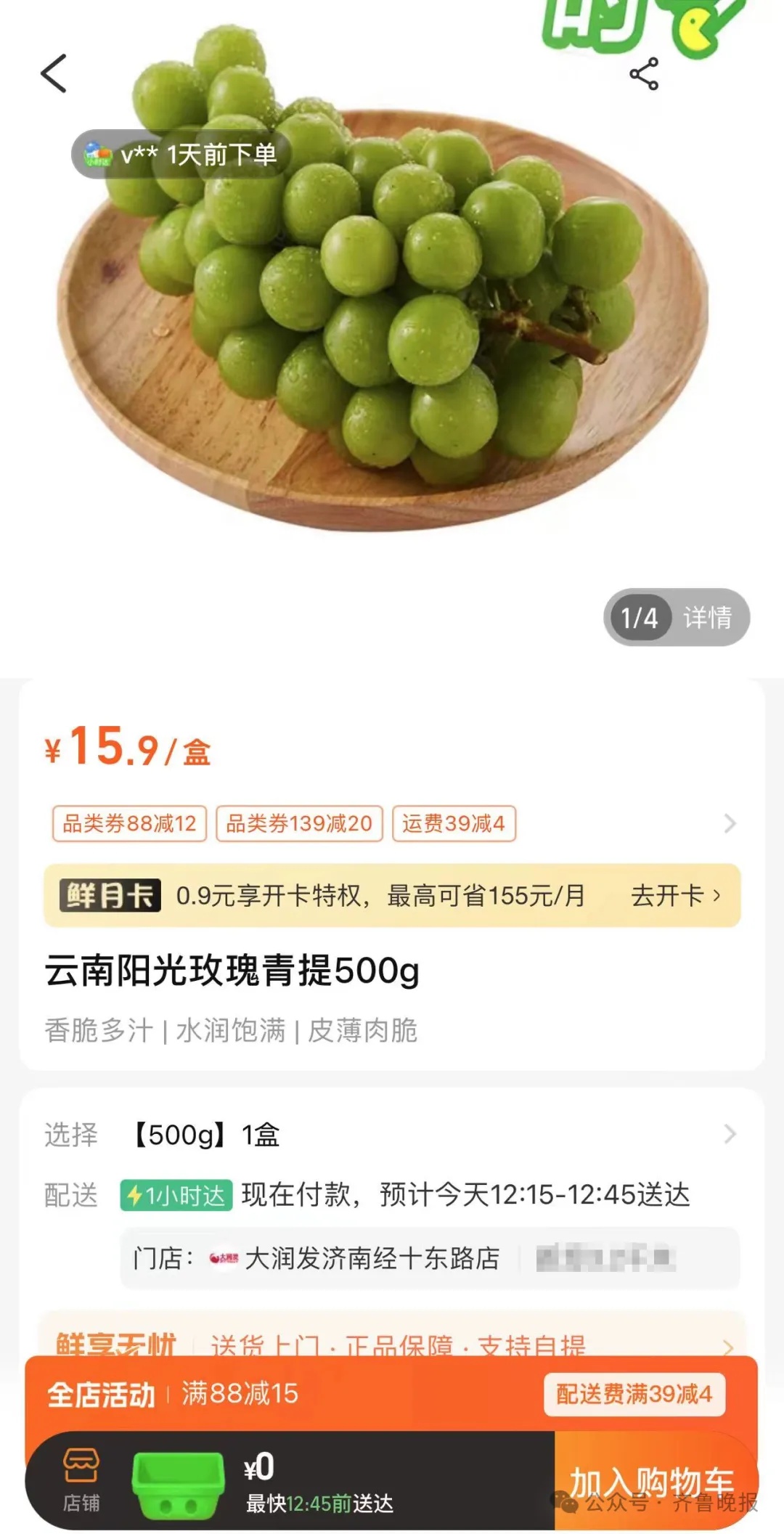This screenshot has height=1534, width=784.
Task: Select the 品类券139减20 coupon
Action: (x=298, y=825)
